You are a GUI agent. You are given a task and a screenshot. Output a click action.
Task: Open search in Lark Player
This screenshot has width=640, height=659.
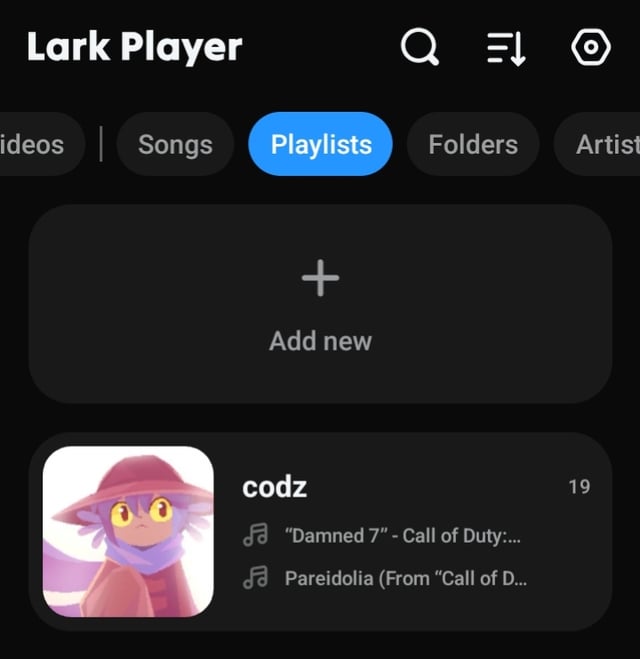pos(420,47)
